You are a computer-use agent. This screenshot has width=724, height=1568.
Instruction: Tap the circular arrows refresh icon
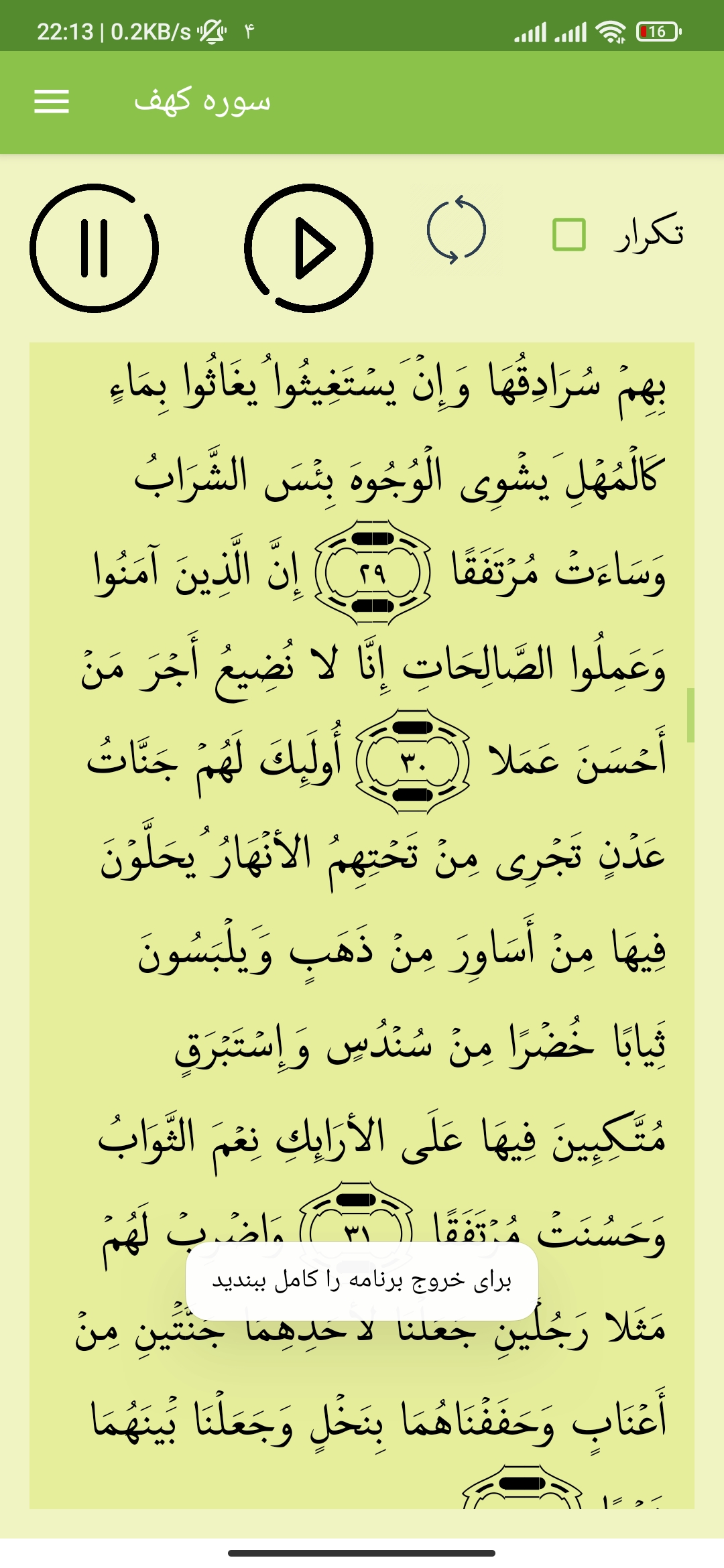point(456,231)
